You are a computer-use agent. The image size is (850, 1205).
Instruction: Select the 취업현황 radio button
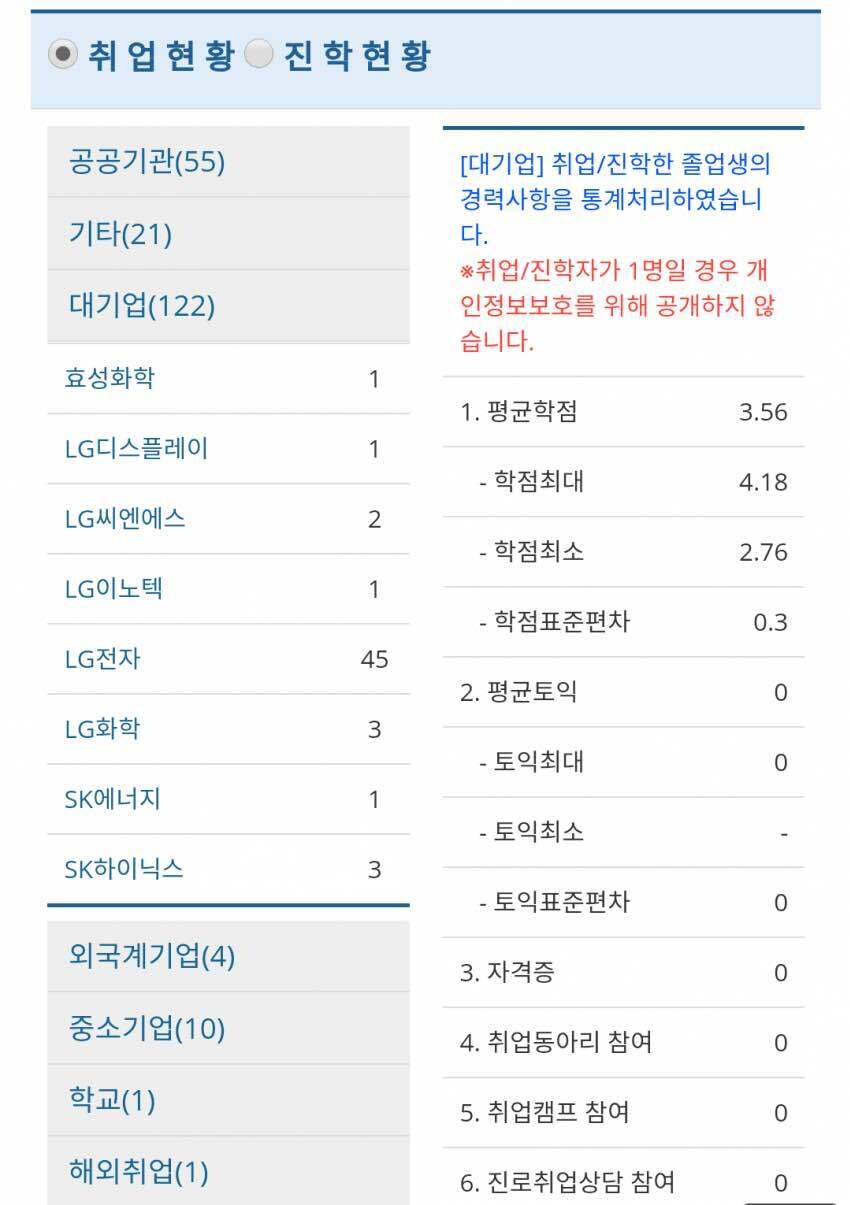60,58
